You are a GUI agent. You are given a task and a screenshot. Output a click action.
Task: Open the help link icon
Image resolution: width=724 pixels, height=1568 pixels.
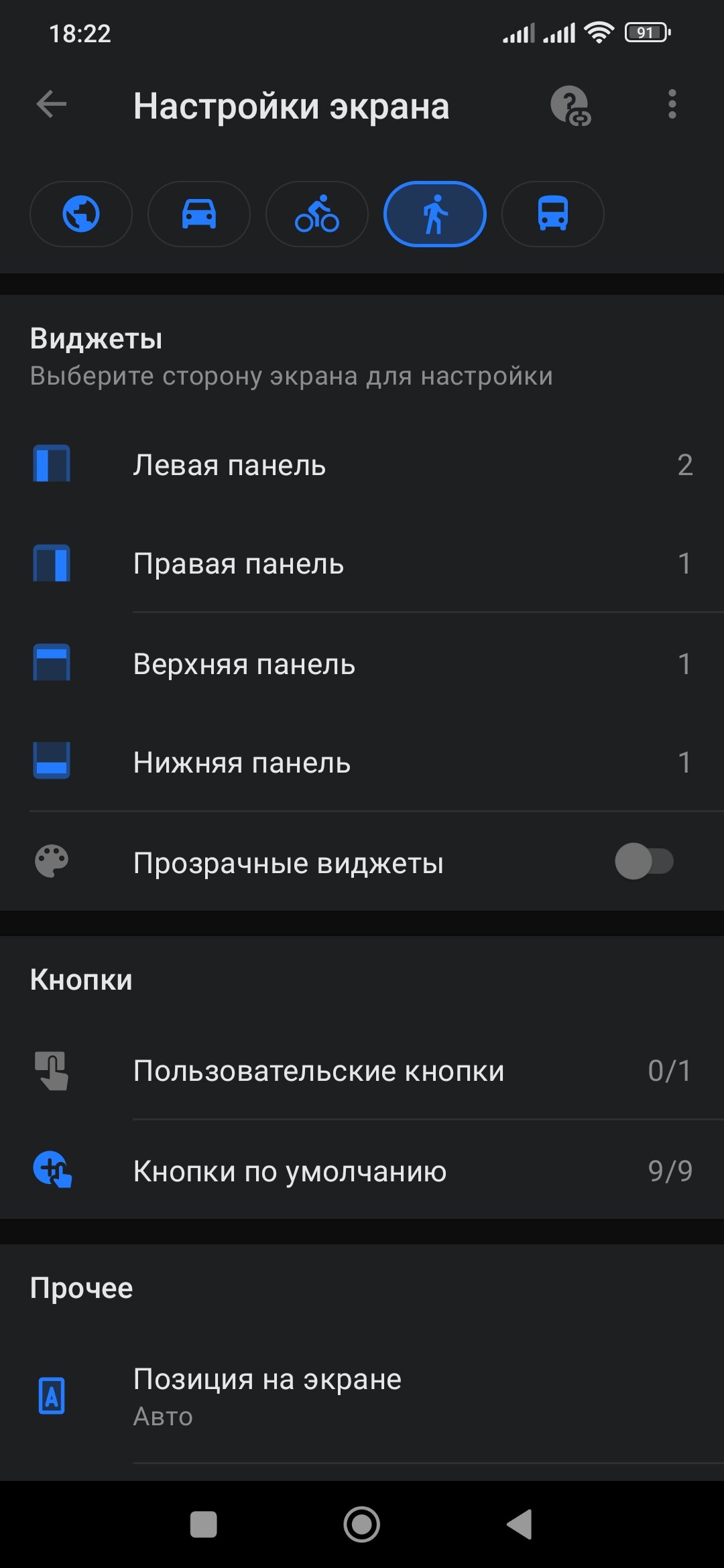pyautogui.click(x=570, y=106)
